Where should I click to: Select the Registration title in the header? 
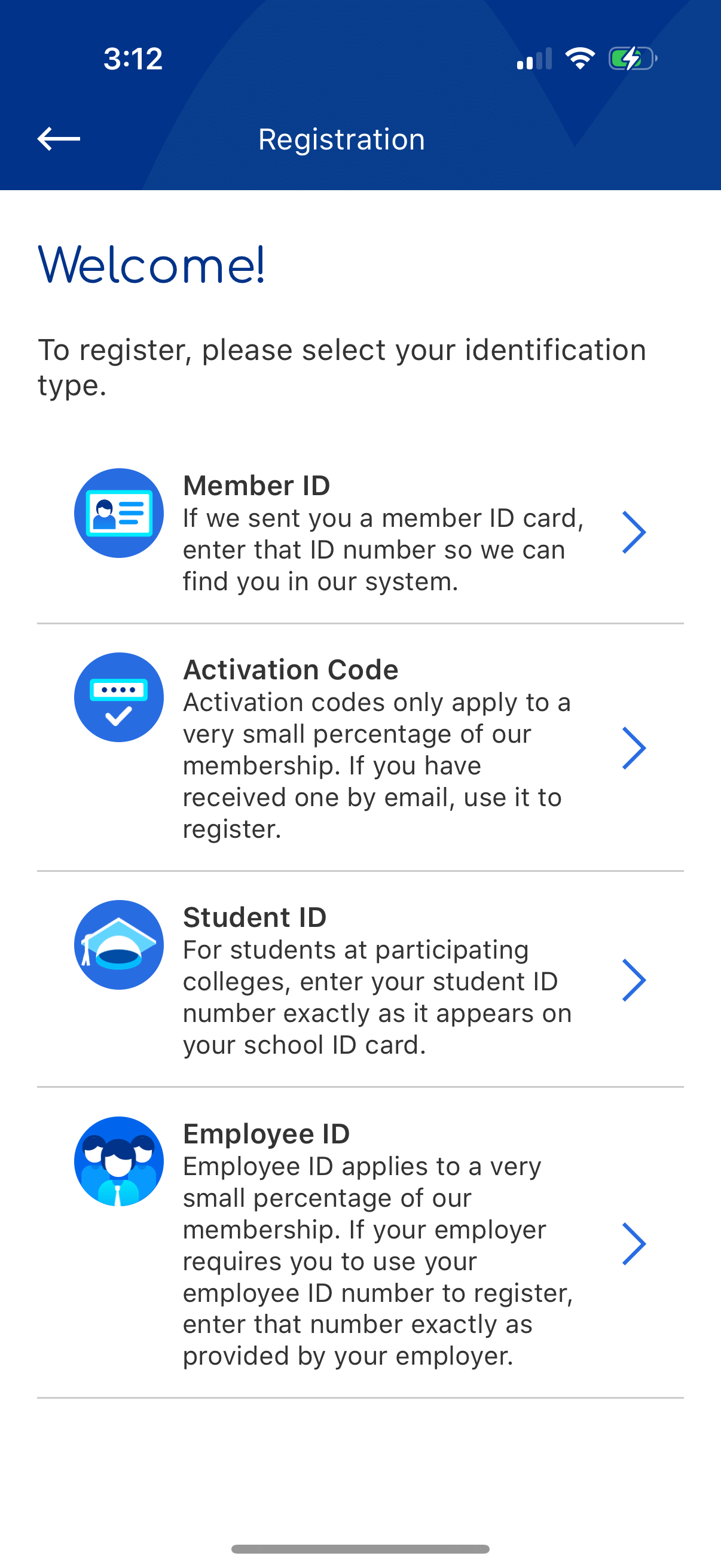pos(342,138)
